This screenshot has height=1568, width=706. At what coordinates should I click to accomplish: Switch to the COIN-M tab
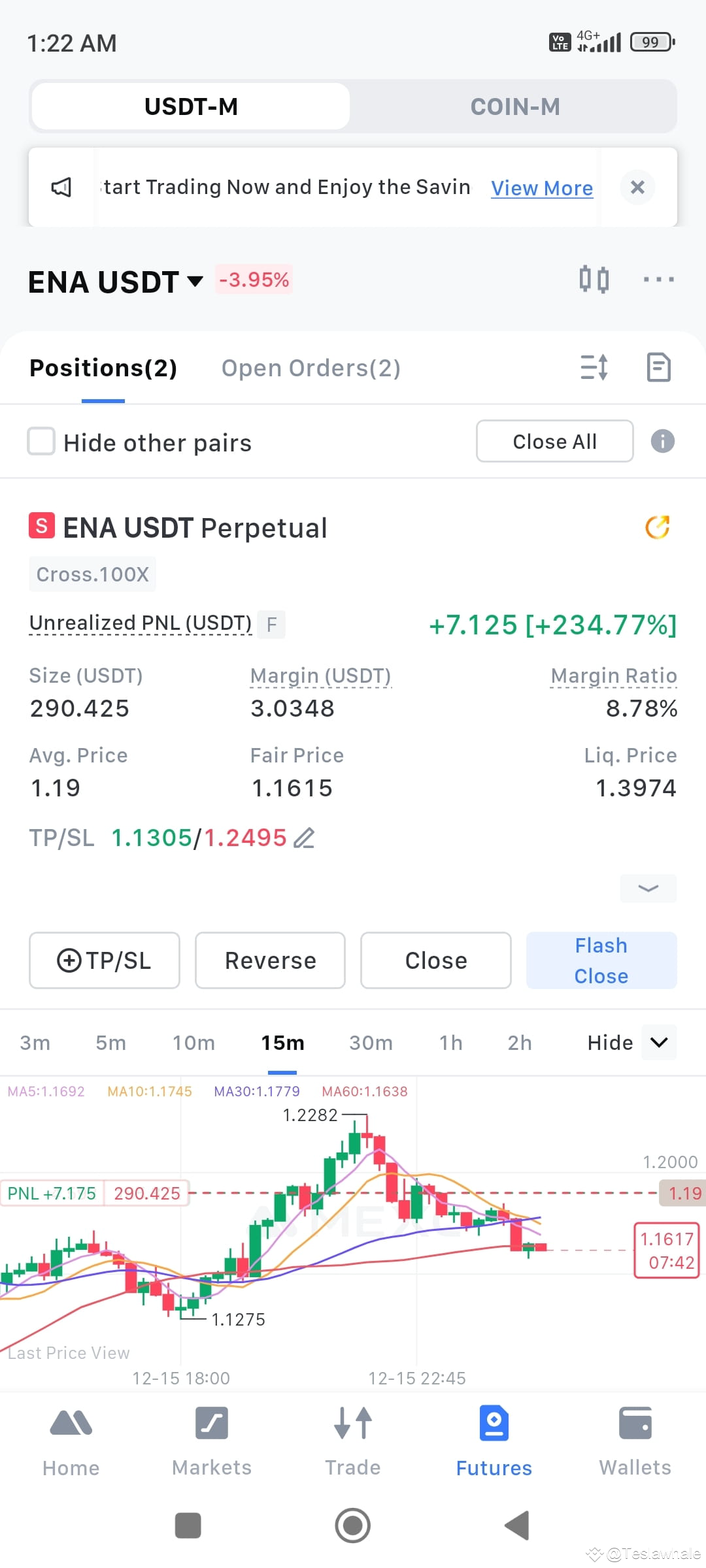(514, 106)
